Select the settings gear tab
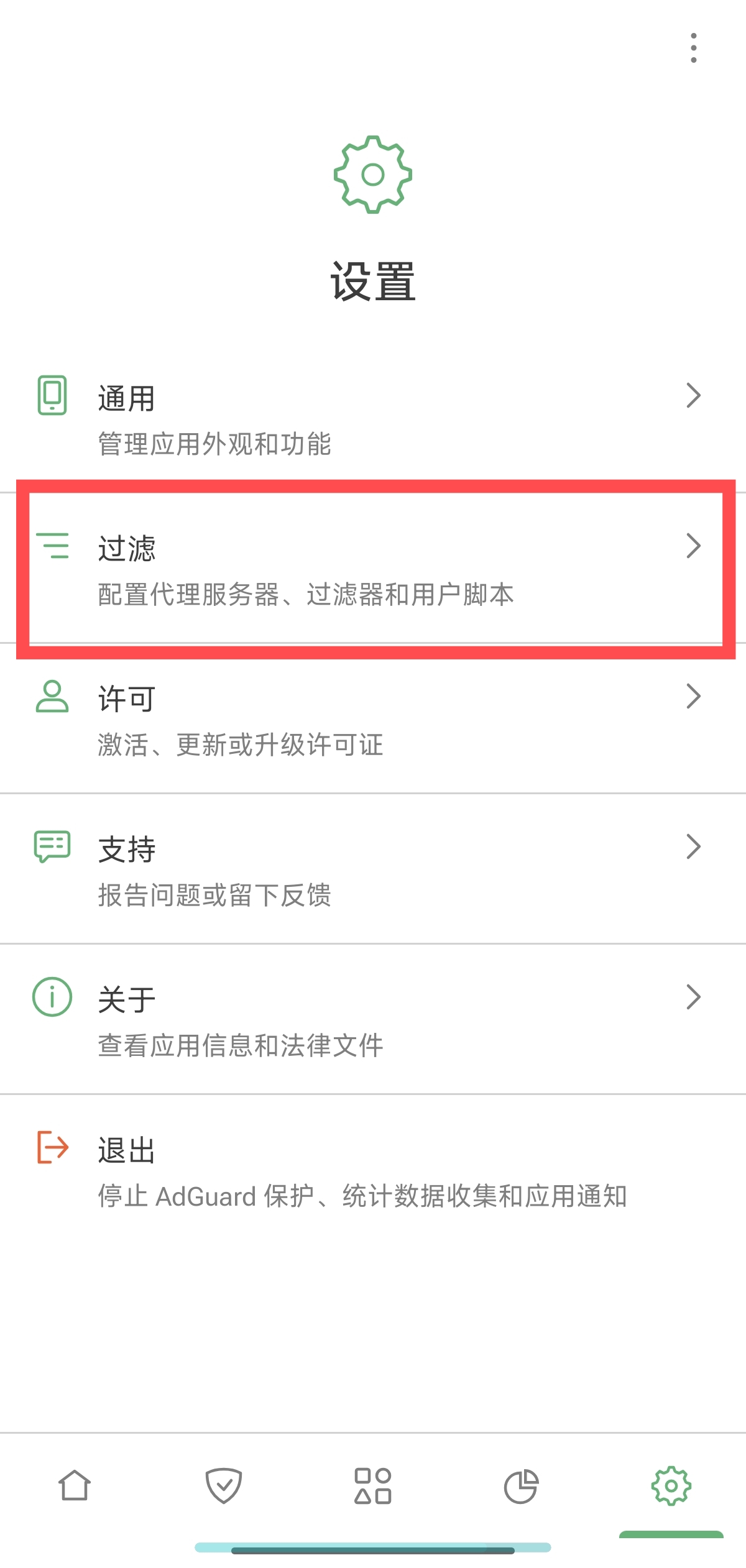This screenshot has width=746, height=1568. (x=671, y=1485)
